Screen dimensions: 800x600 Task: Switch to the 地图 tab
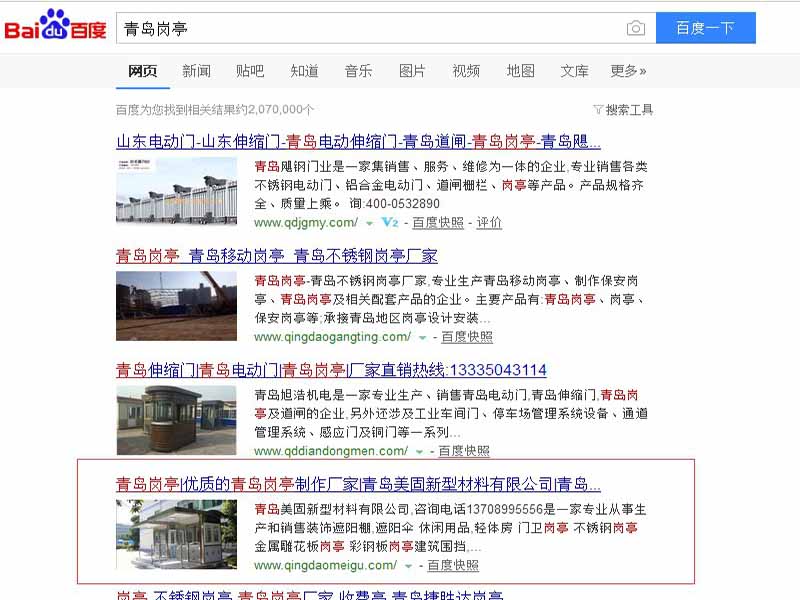pos(520,71)
